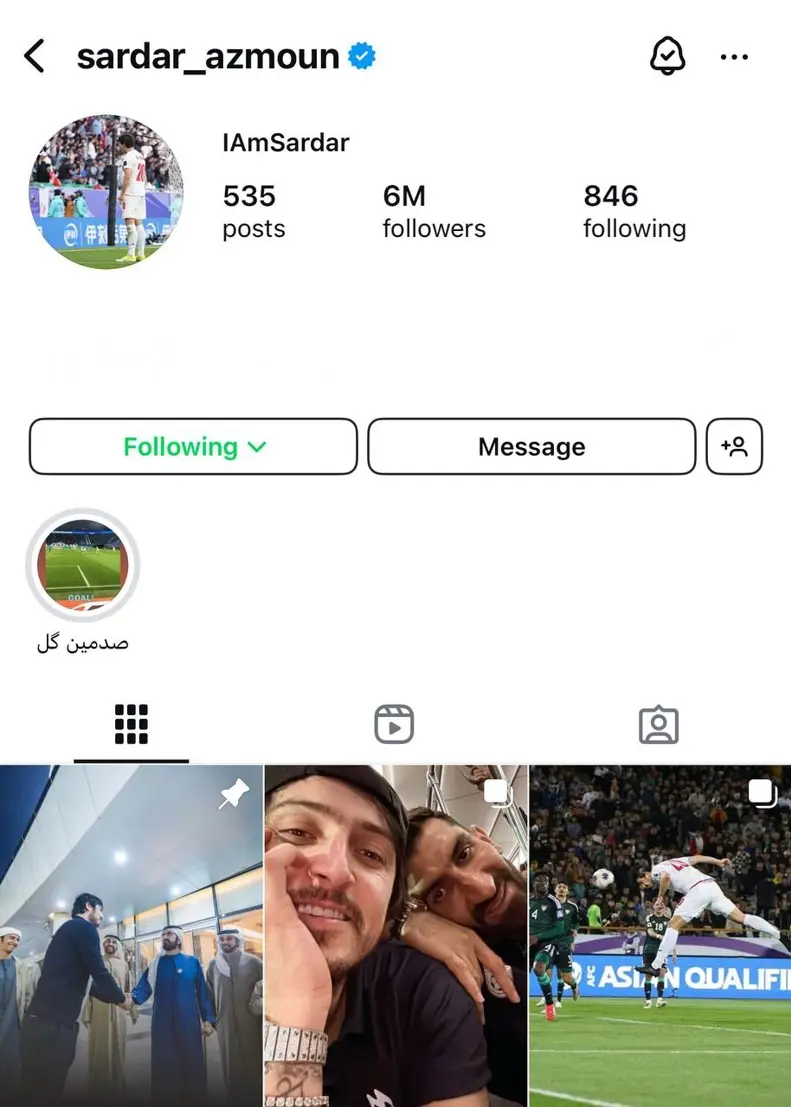Open the notification bell settings
The height and width of the screenshot is (1107, 791).
click(x=667, y=57)
